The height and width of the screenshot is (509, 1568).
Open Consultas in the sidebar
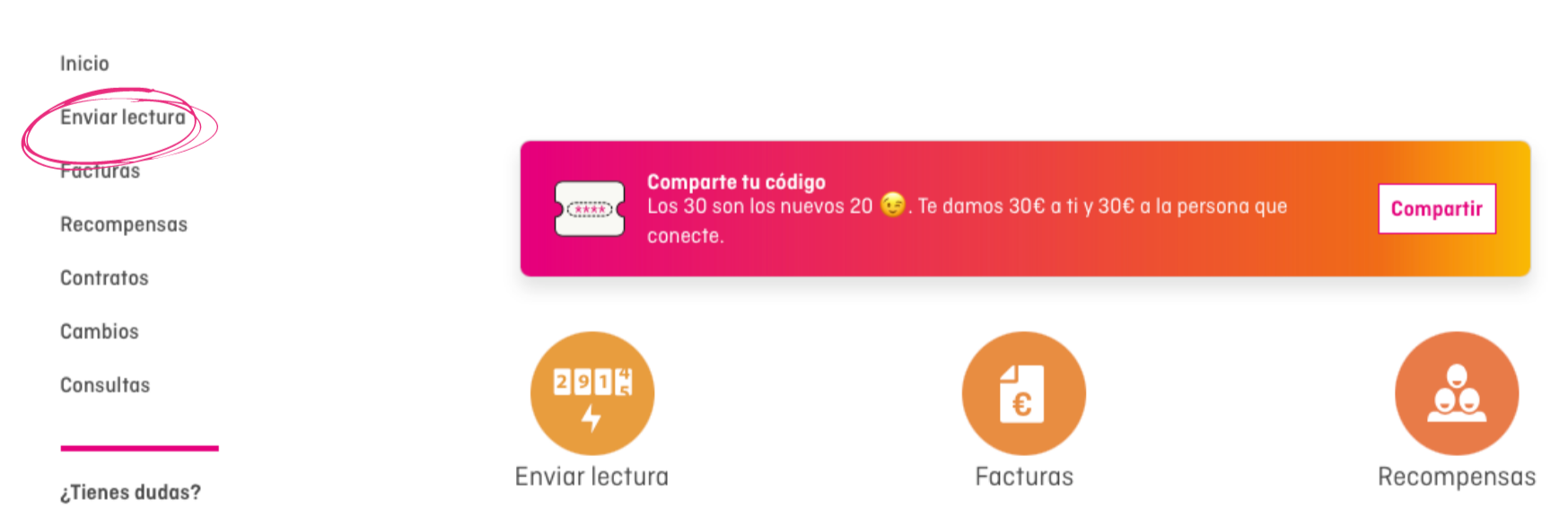[105, 385]
